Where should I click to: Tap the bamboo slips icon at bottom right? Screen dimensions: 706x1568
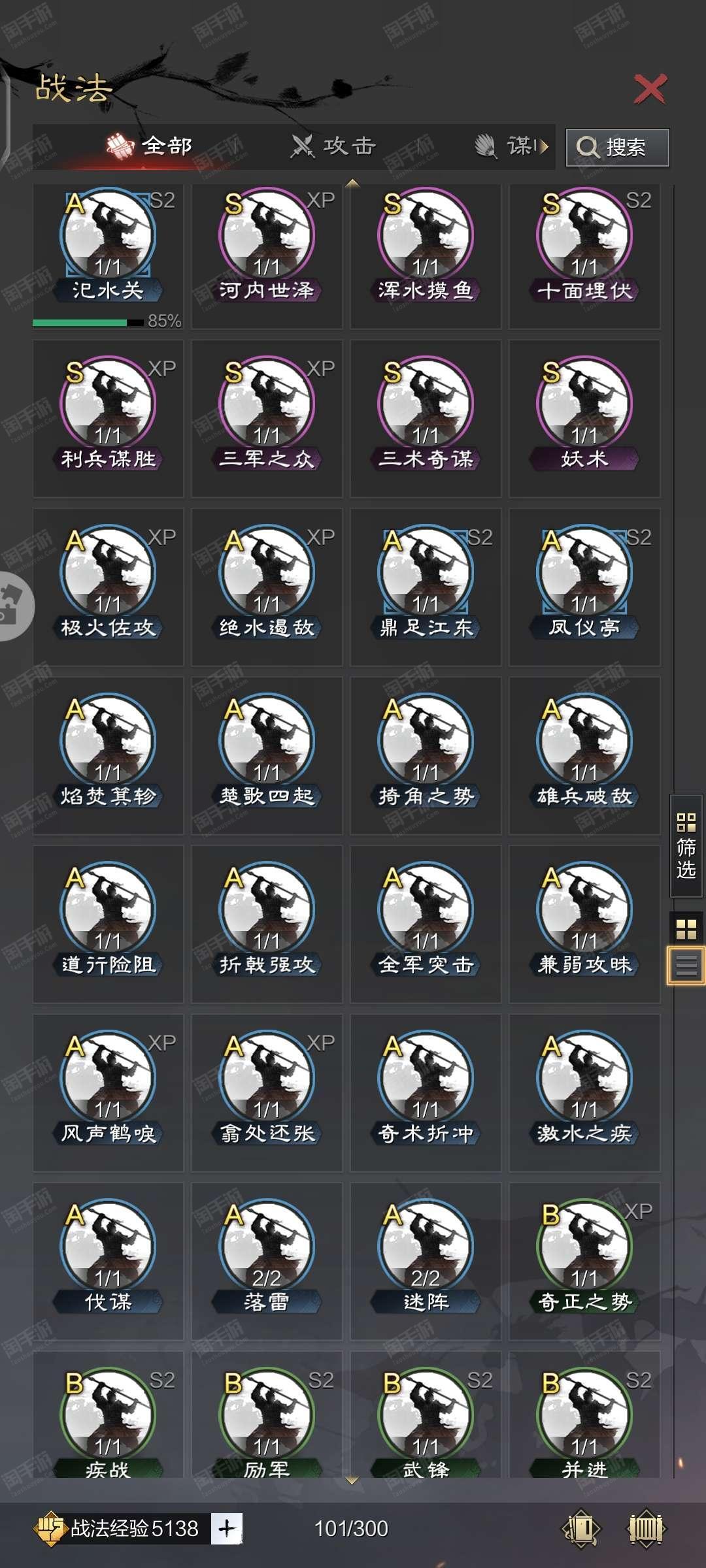[x=646, y=1528]
